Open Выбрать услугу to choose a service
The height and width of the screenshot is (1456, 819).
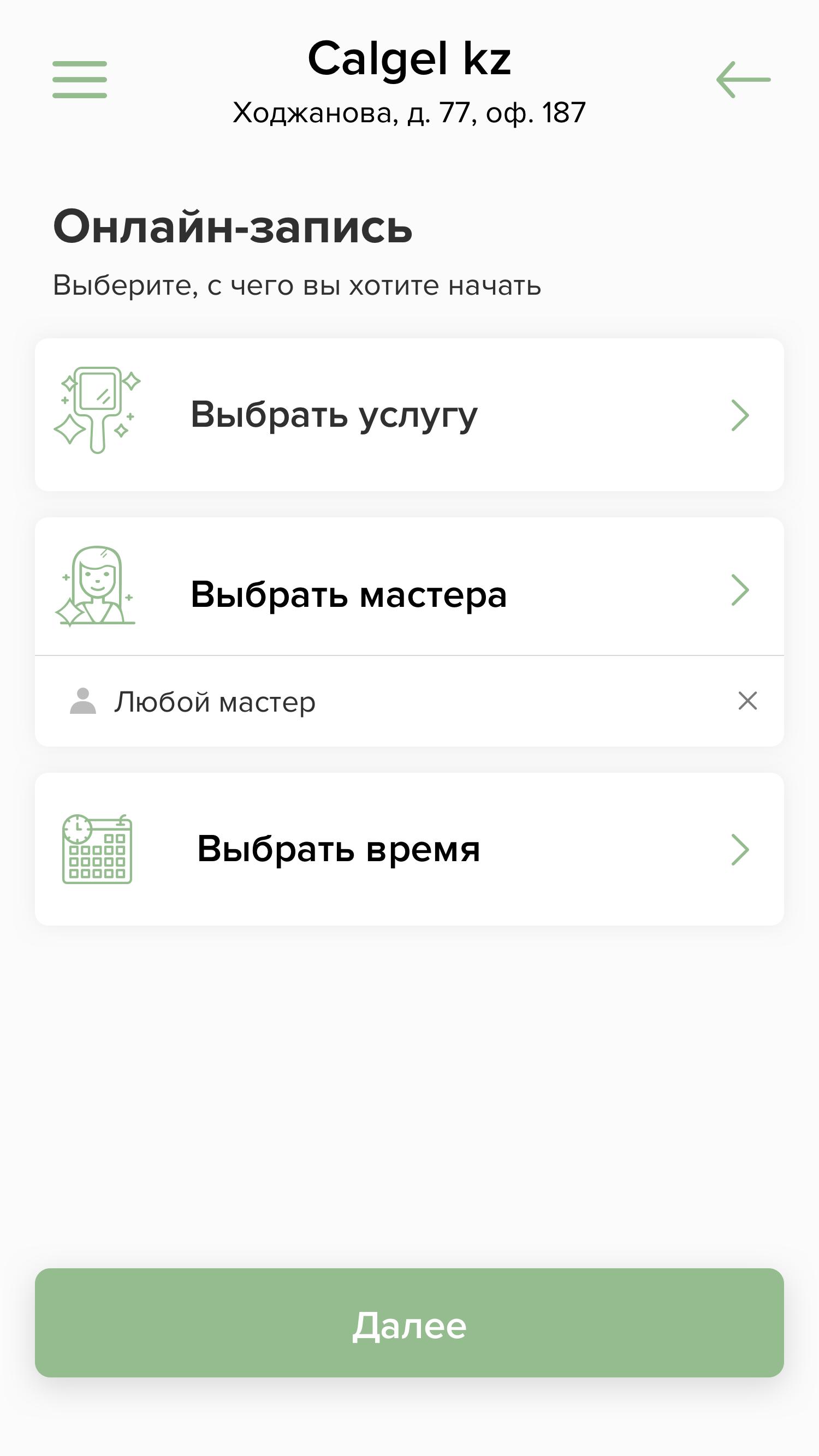coord(409,415)
